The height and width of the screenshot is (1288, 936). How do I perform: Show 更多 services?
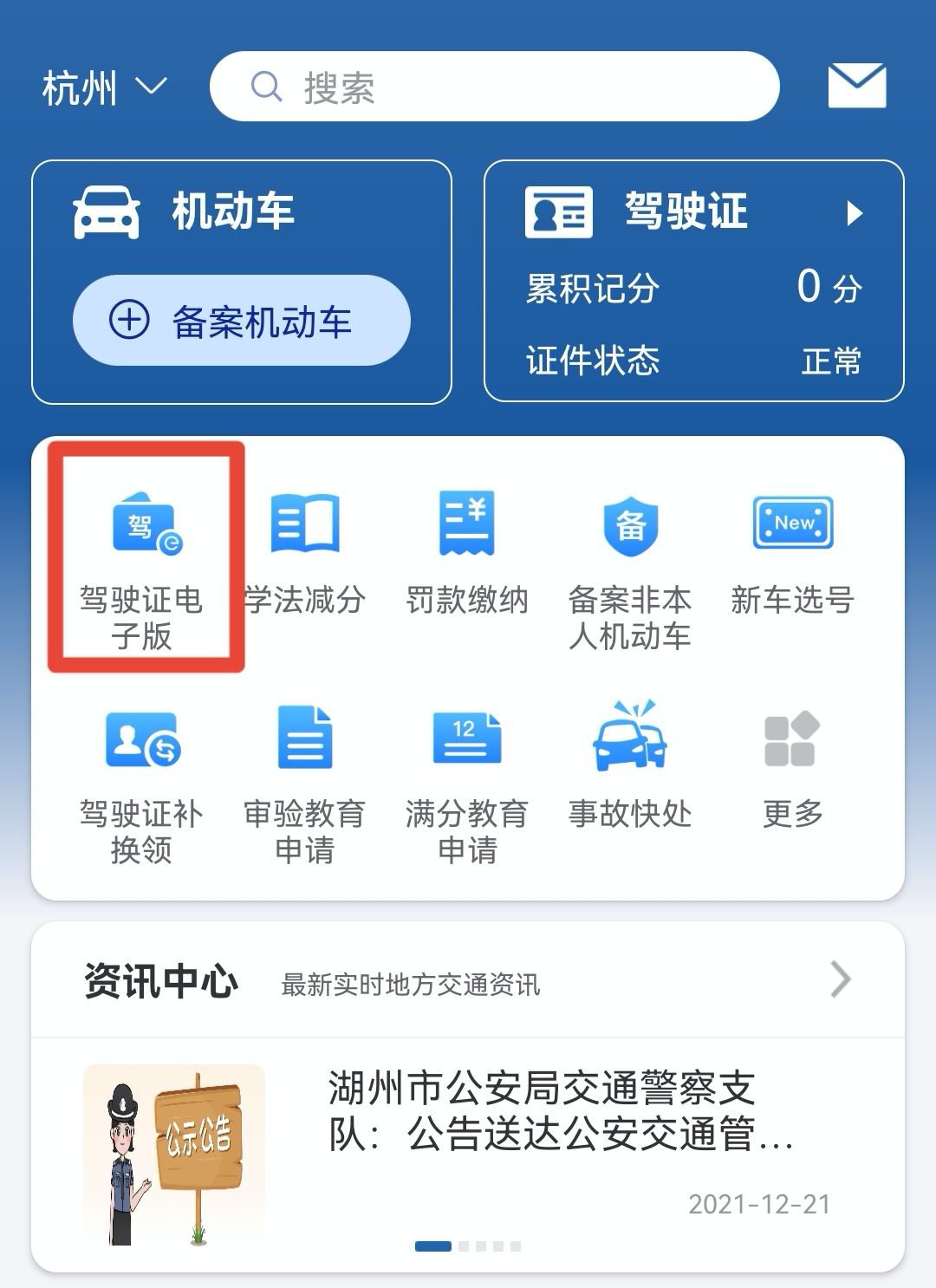coord(792,767)
